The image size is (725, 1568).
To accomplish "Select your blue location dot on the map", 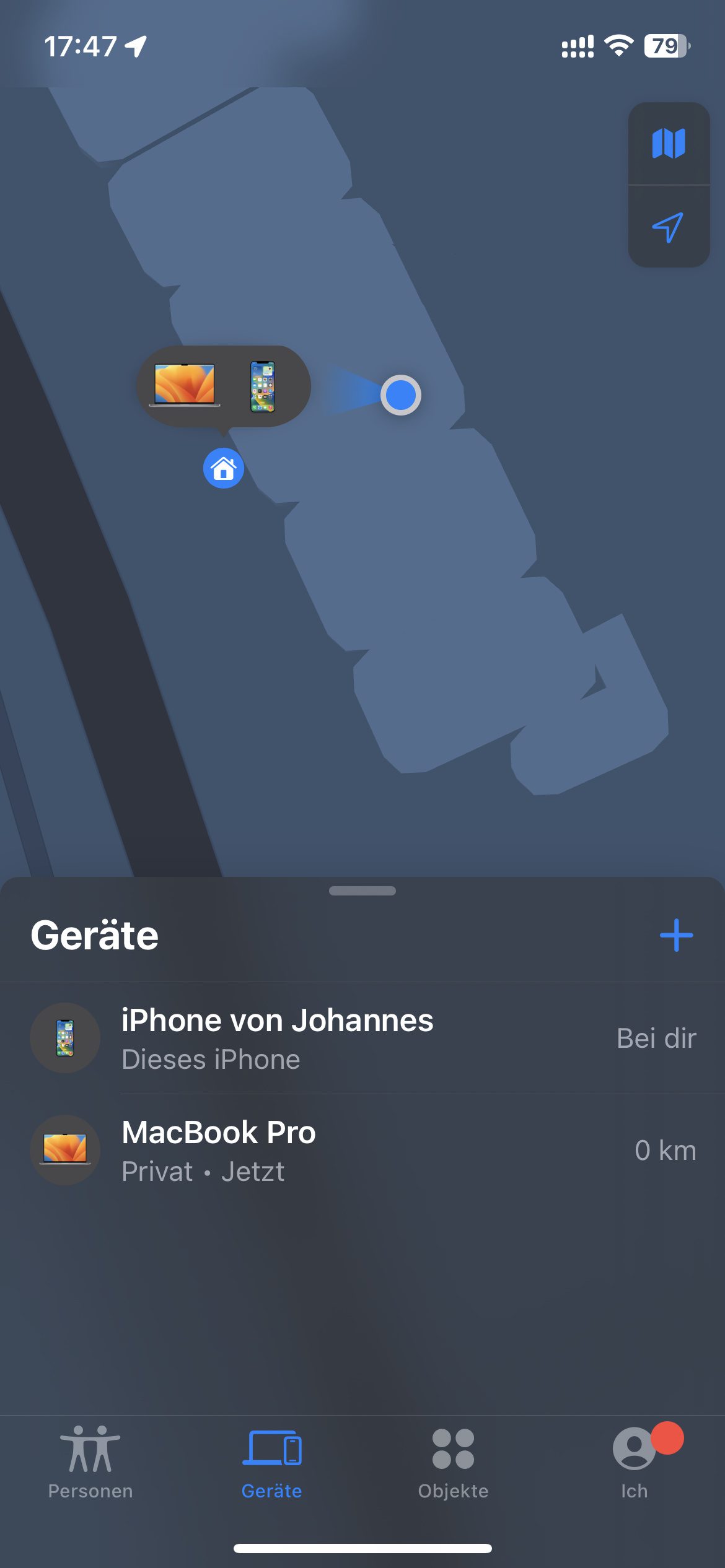I will tap(400, 395).
